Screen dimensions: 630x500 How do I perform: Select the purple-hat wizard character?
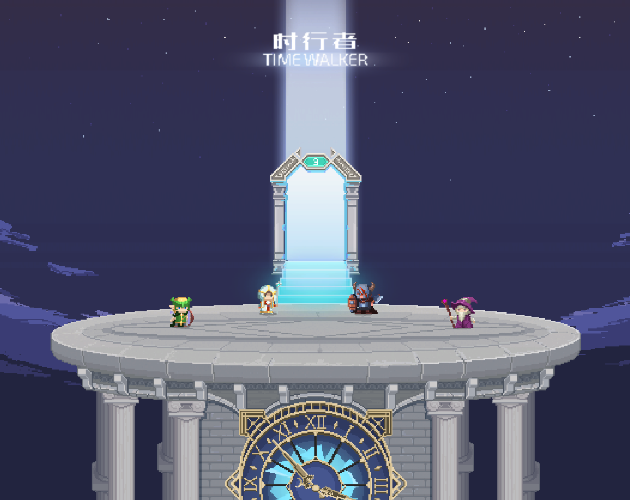tap(461, 312)
